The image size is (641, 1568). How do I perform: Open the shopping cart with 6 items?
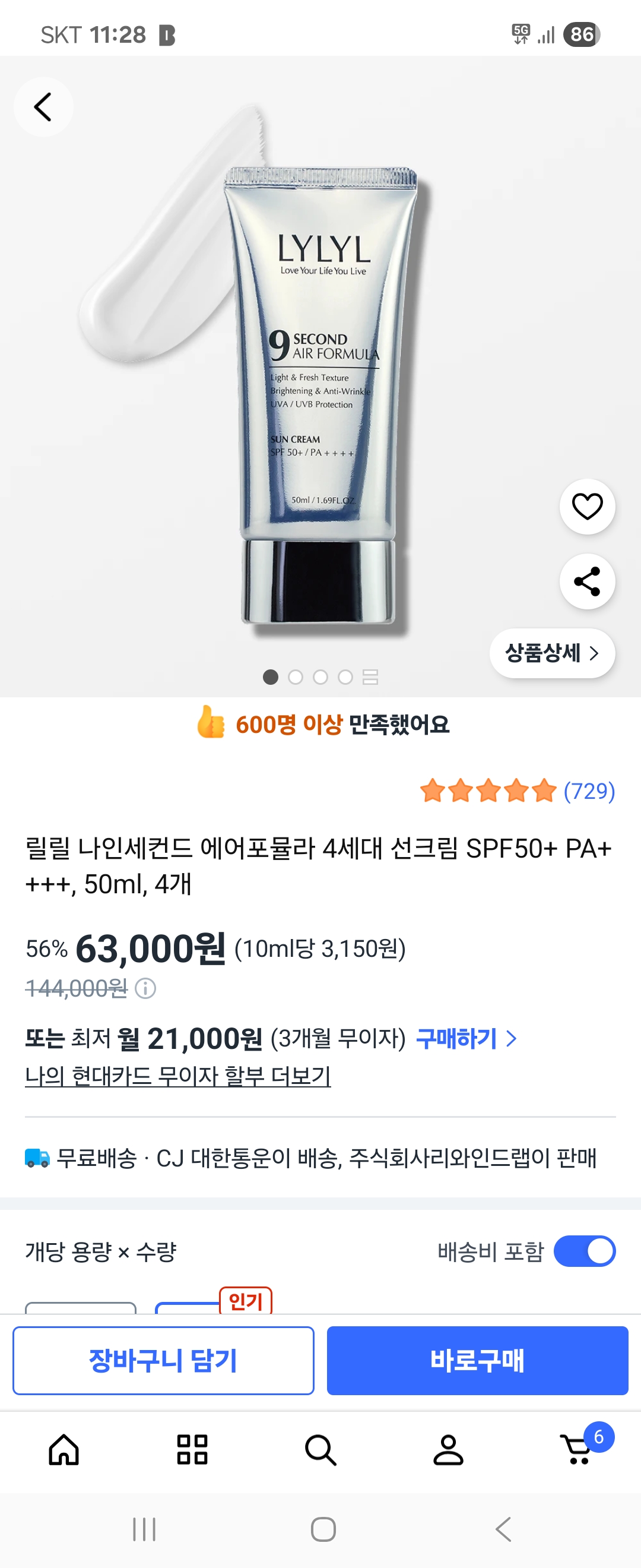point(577,1449)
